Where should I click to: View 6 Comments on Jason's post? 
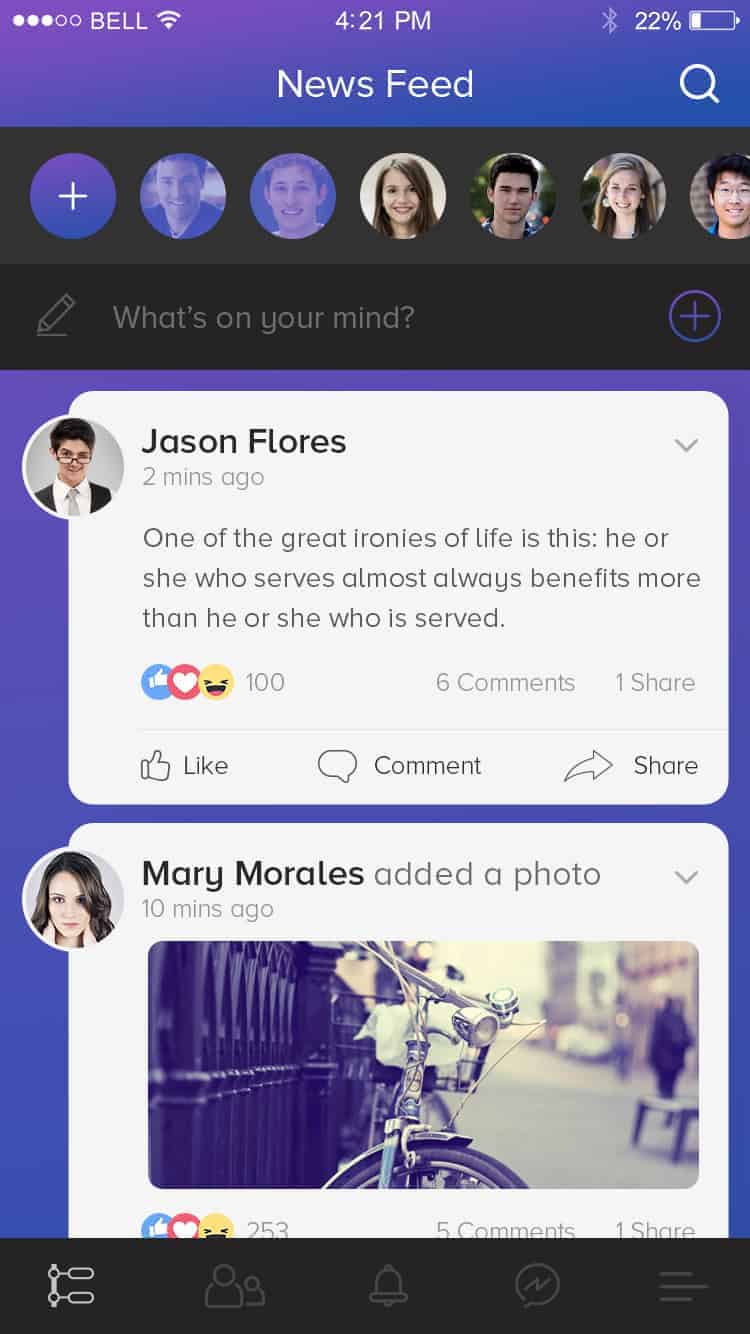pos(505,682)
